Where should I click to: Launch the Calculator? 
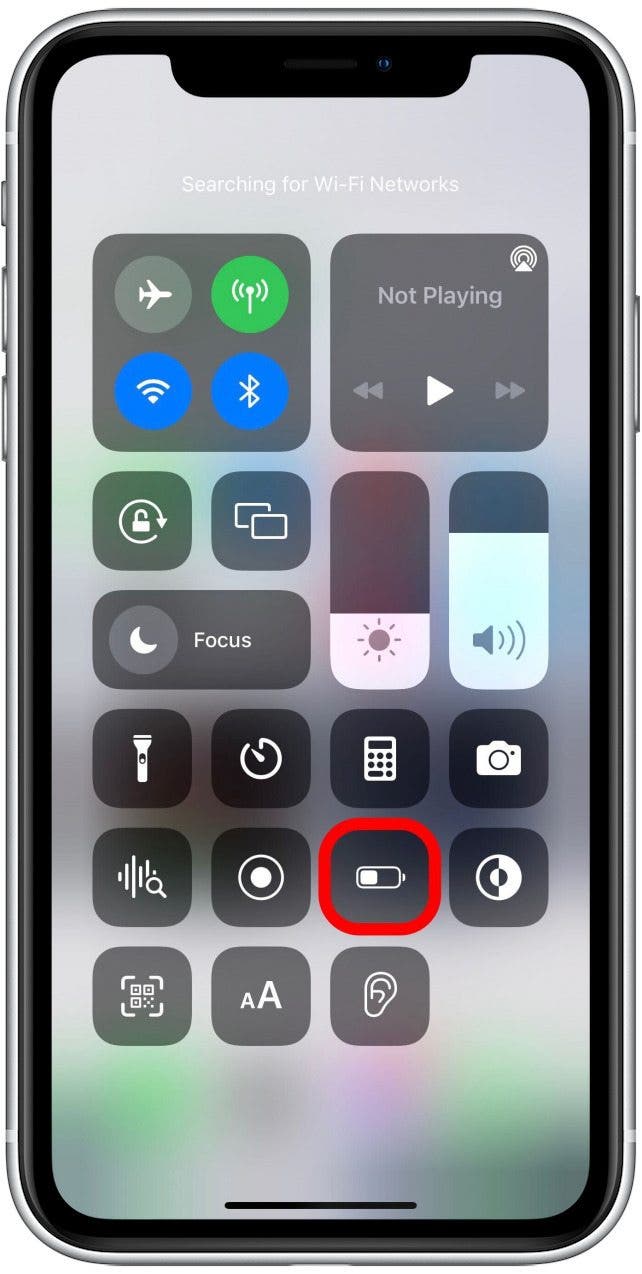380,759
